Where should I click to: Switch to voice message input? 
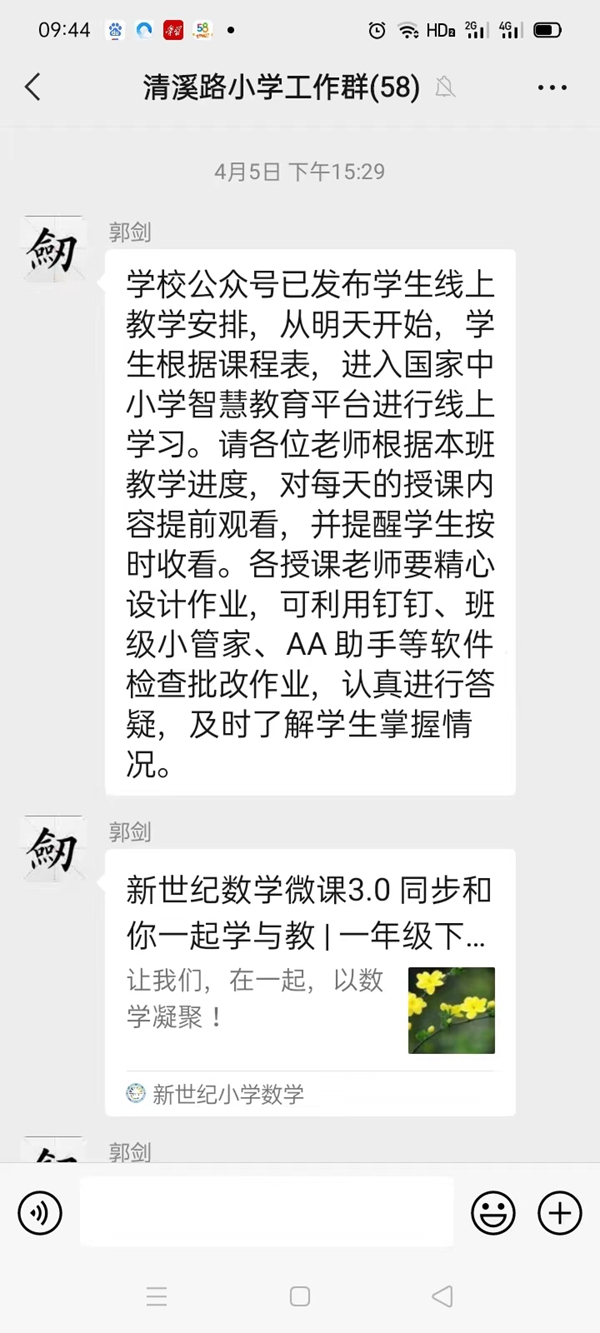pos(40,1213)
